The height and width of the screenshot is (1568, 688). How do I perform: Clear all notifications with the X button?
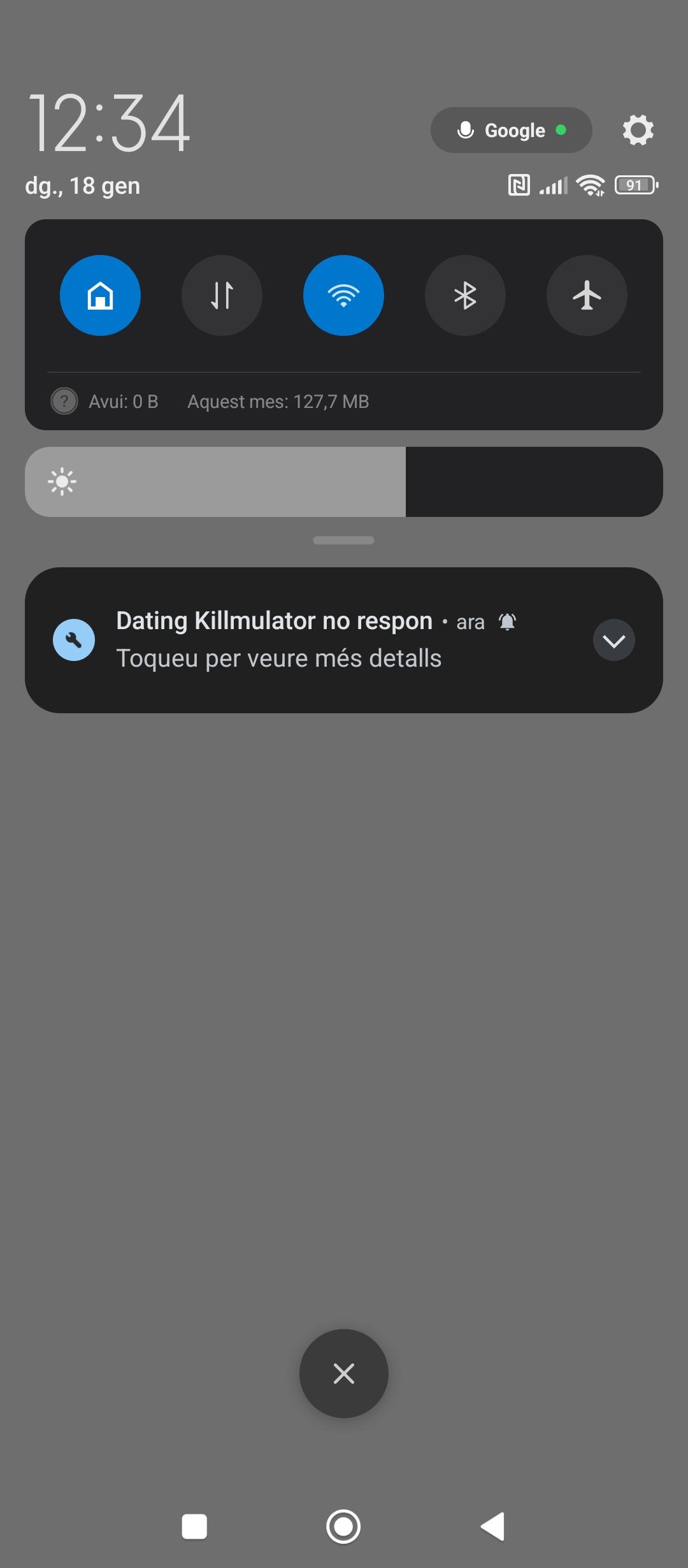344,1374
